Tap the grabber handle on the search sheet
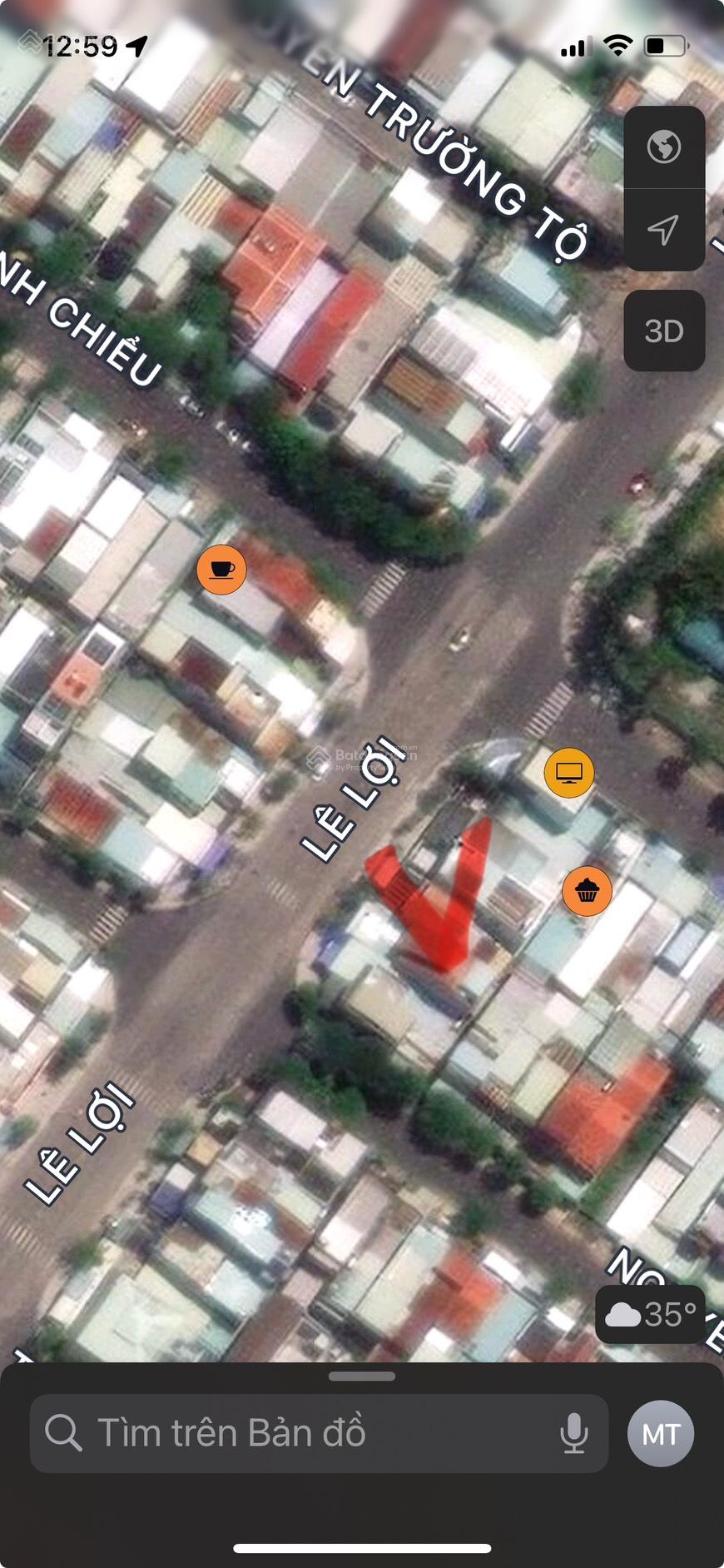724x1568 pixels. point(362,1376)
